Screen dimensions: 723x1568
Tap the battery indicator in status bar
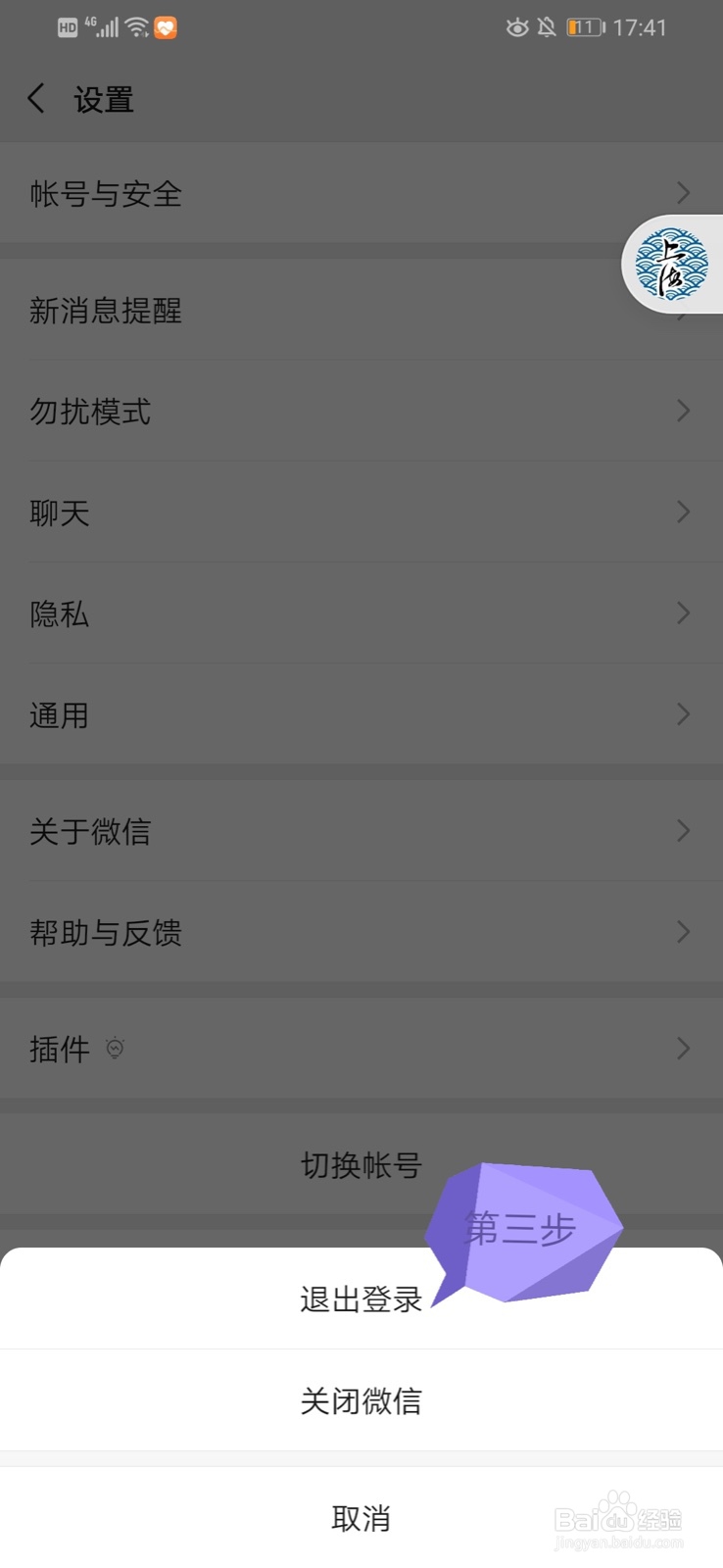584,27
